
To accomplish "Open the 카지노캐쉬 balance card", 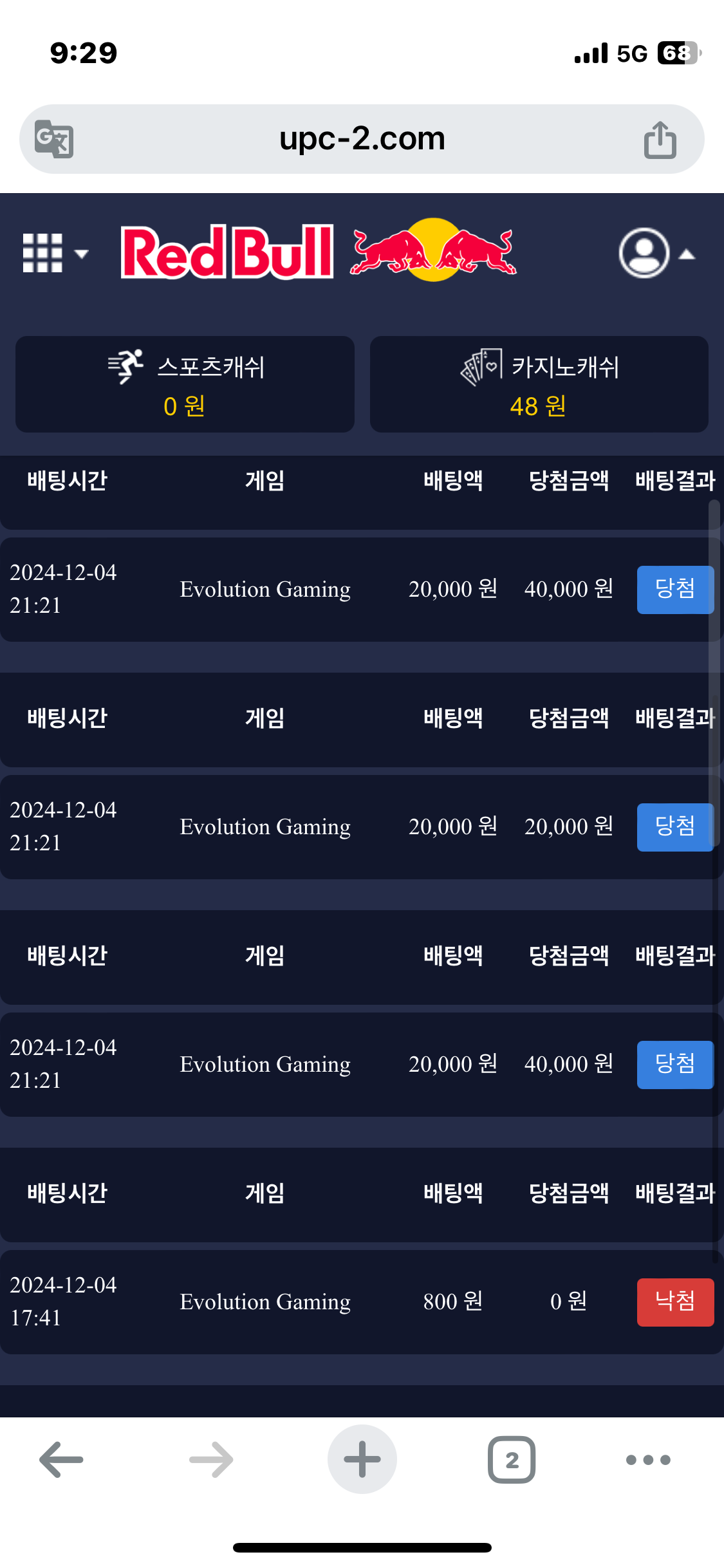I will (539, 384).
